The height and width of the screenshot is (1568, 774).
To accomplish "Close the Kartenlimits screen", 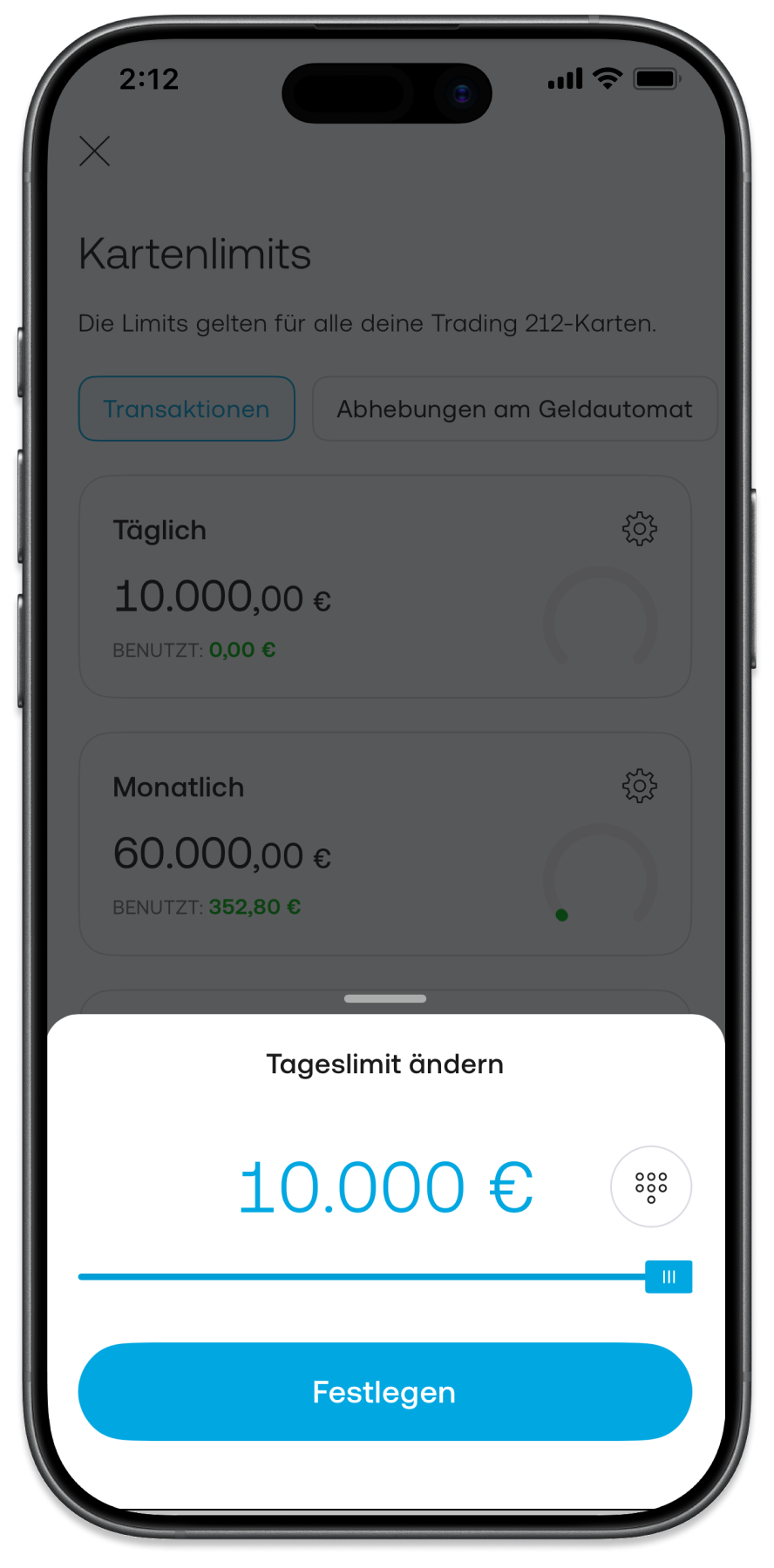I will [95, 151].
